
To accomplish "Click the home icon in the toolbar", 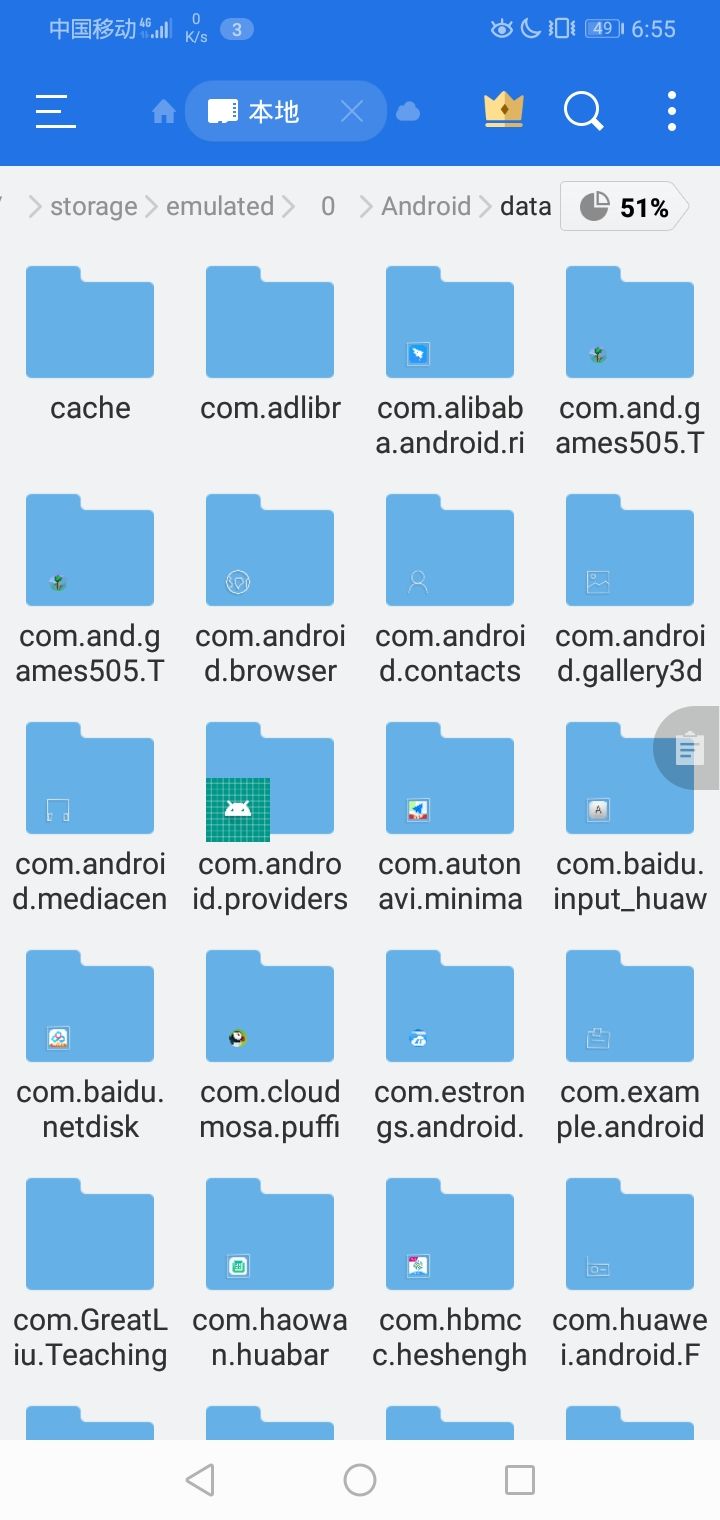I will tap(163, 111).
